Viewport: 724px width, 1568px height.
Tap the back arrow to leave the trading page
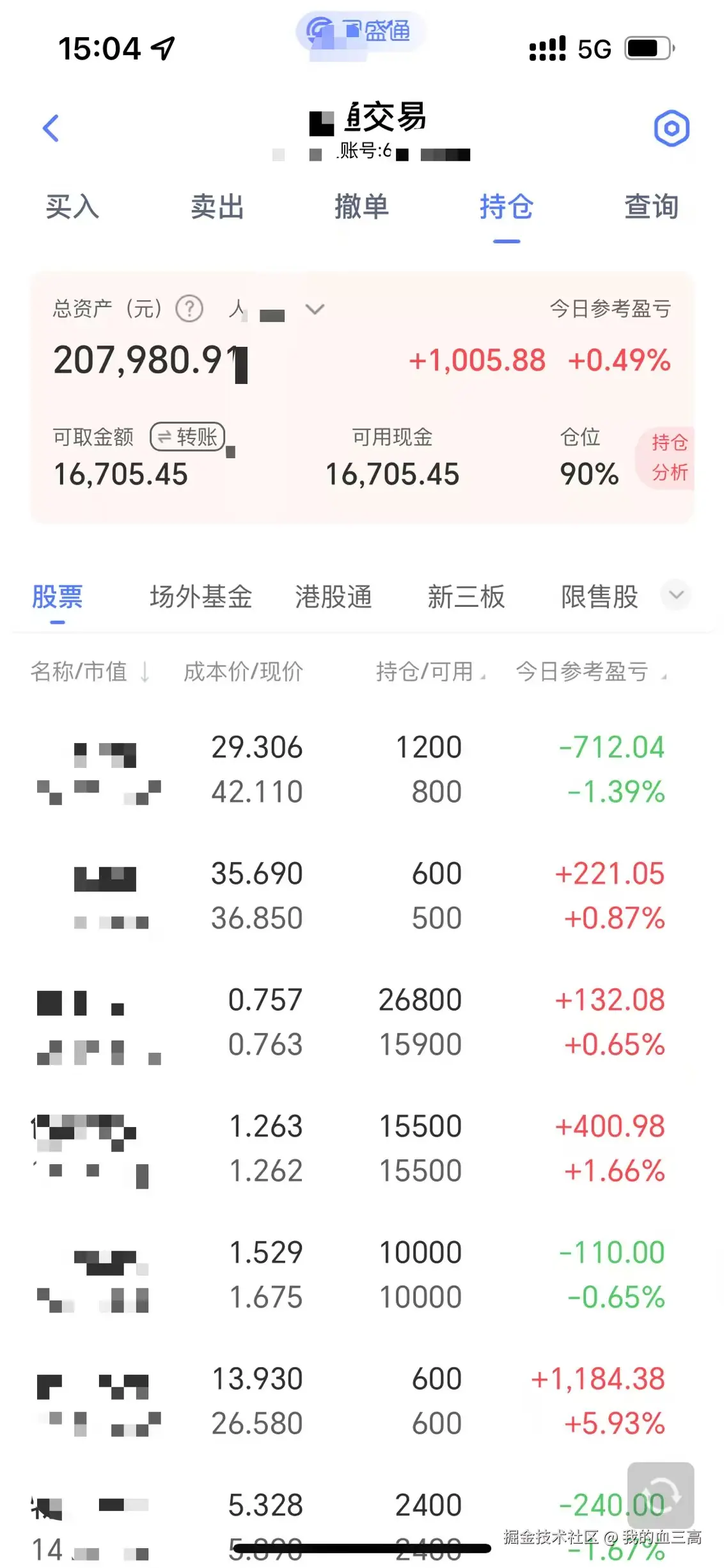[51, 127]
